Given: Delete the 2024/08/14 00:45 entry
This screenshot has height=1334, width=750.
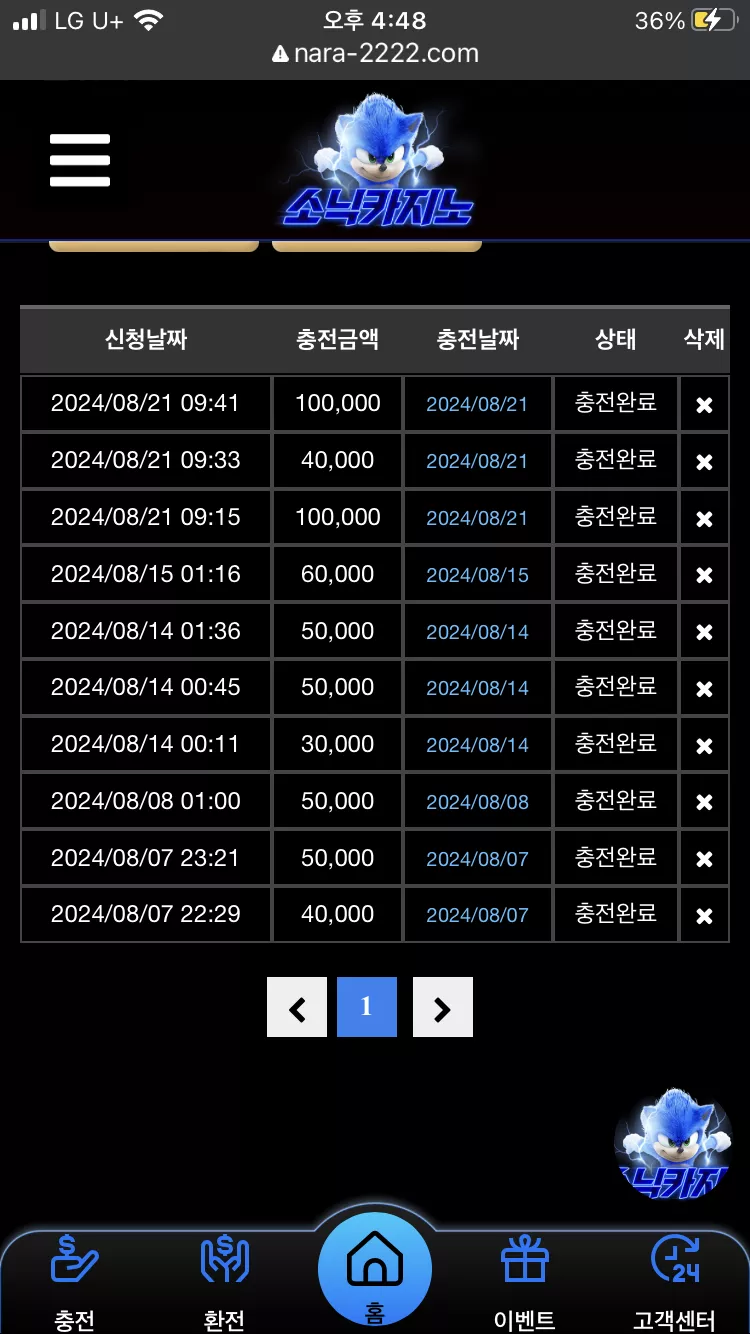Looking at the screenshot, I should [x=704, y=689].
